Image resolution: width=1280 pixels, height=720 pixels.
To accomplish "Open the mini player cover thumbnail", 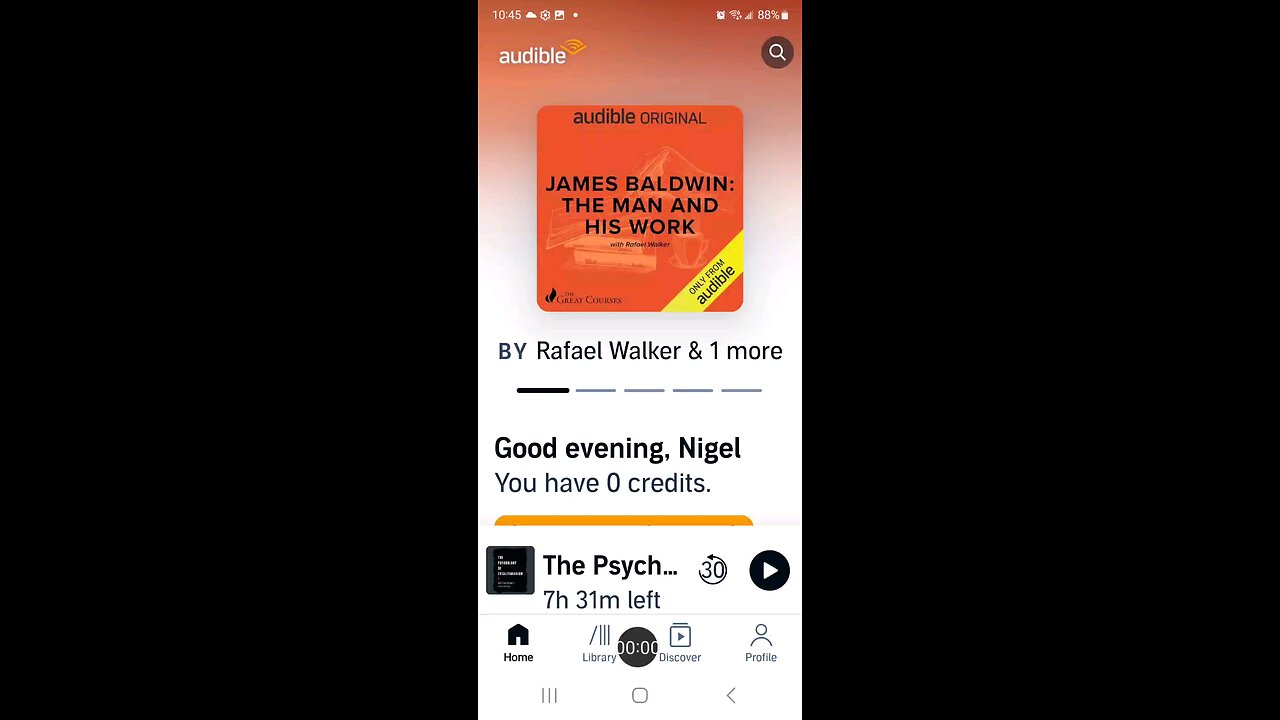I will tap(510, 570).
